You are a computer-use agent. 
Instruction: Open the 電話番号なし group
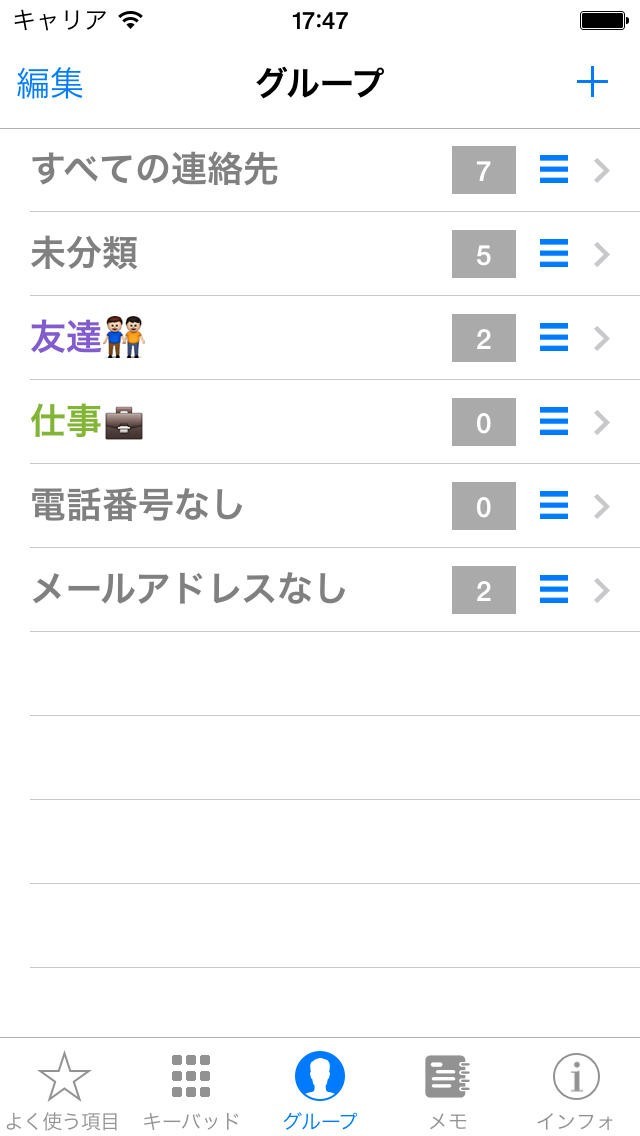click(x=138, y=506)
